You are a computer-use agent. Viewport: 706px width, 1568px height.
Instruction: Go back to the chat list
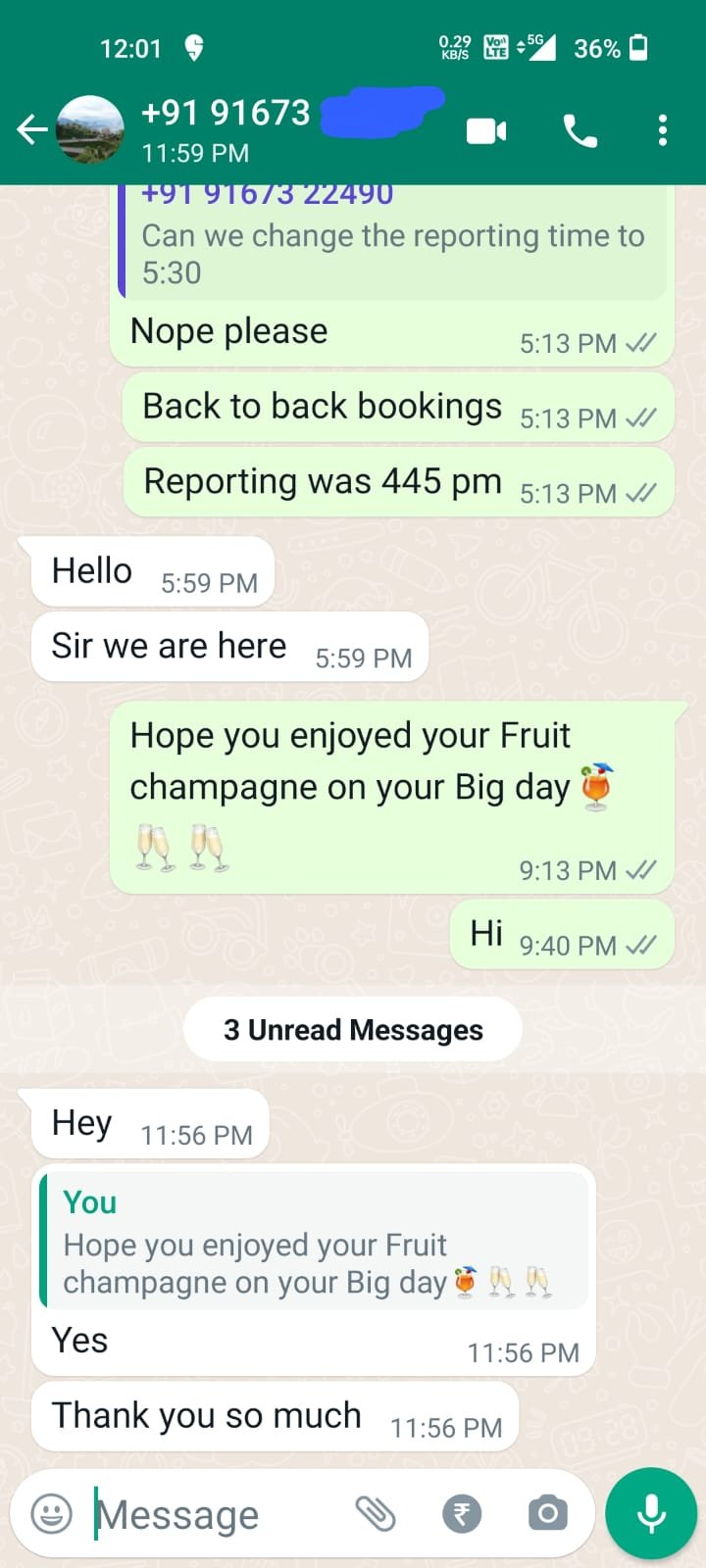point(31,129)
